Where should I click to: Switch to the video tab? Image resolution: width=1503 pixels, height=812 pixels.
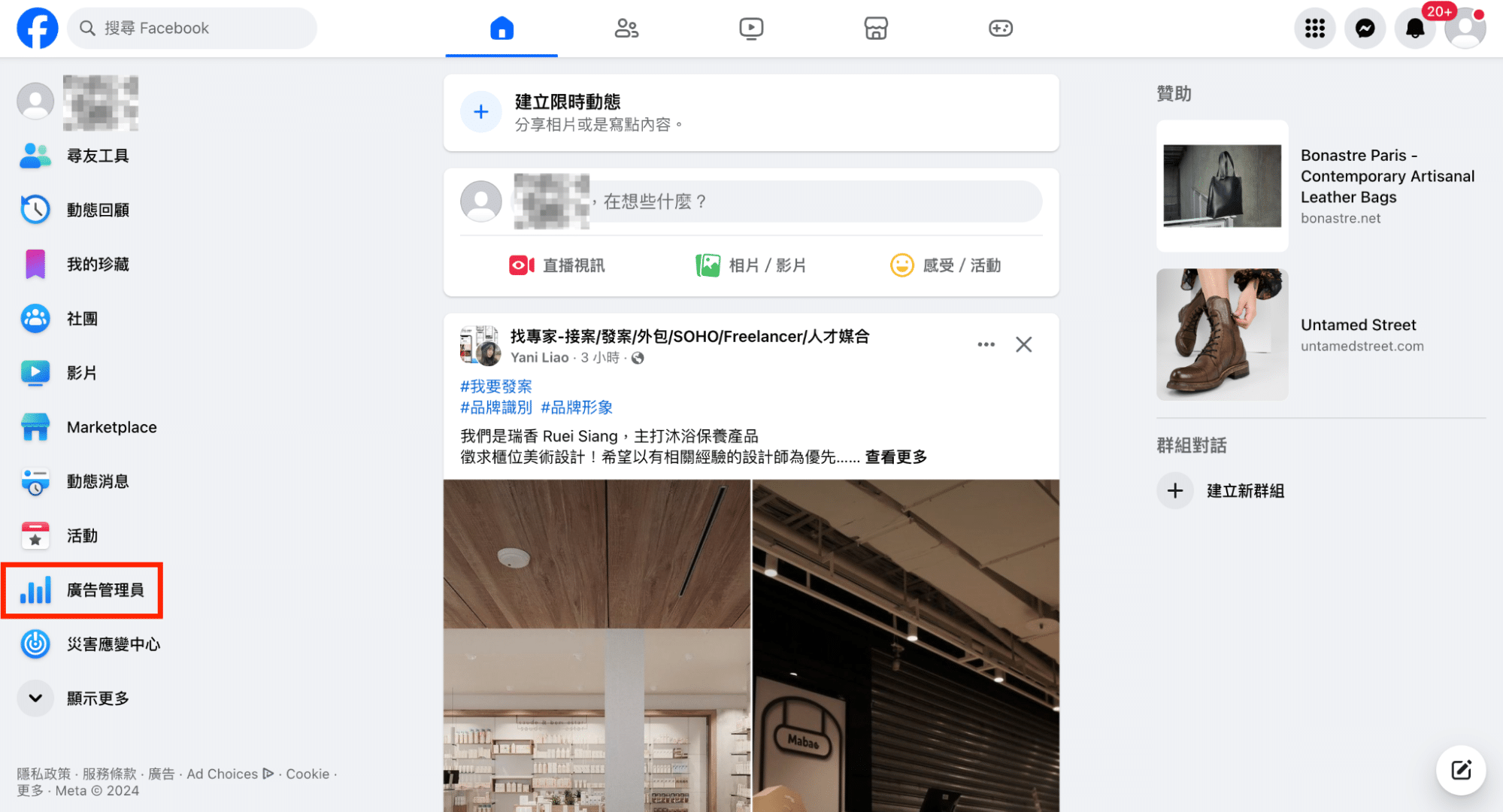pos(751,29)
